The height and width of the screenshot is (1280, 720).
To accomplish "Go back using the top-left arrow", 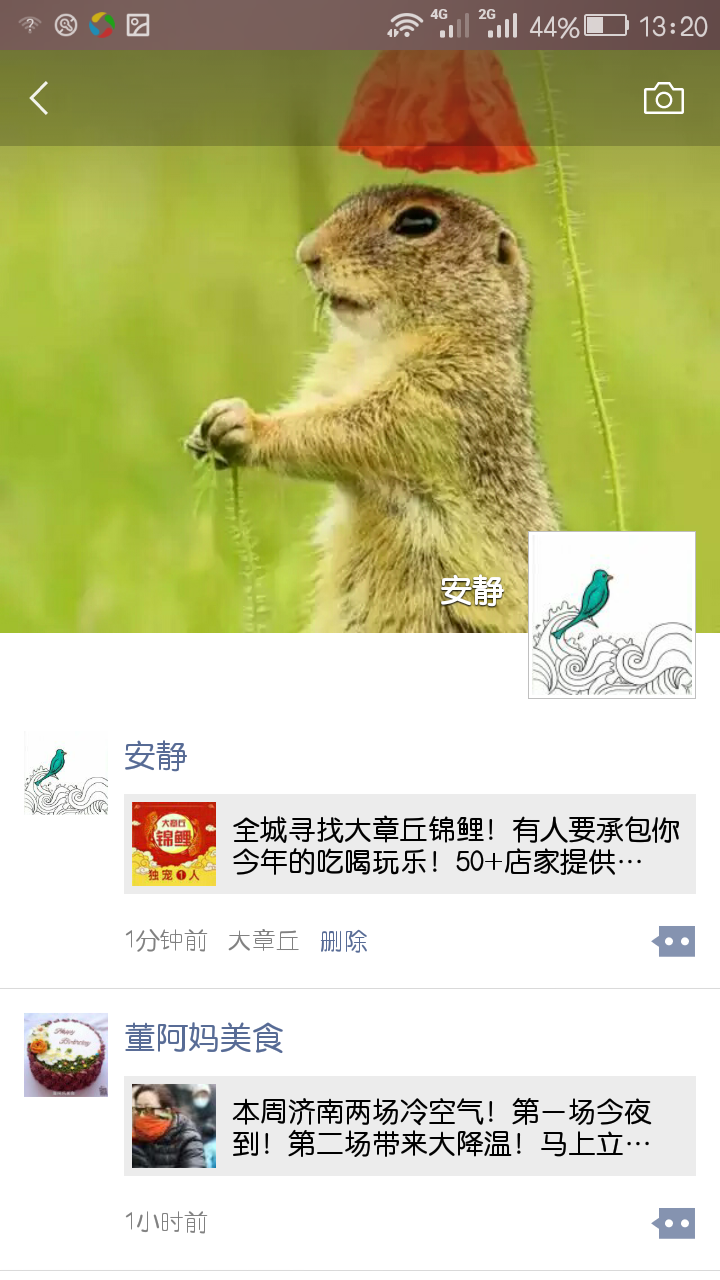I will (39, 98).
